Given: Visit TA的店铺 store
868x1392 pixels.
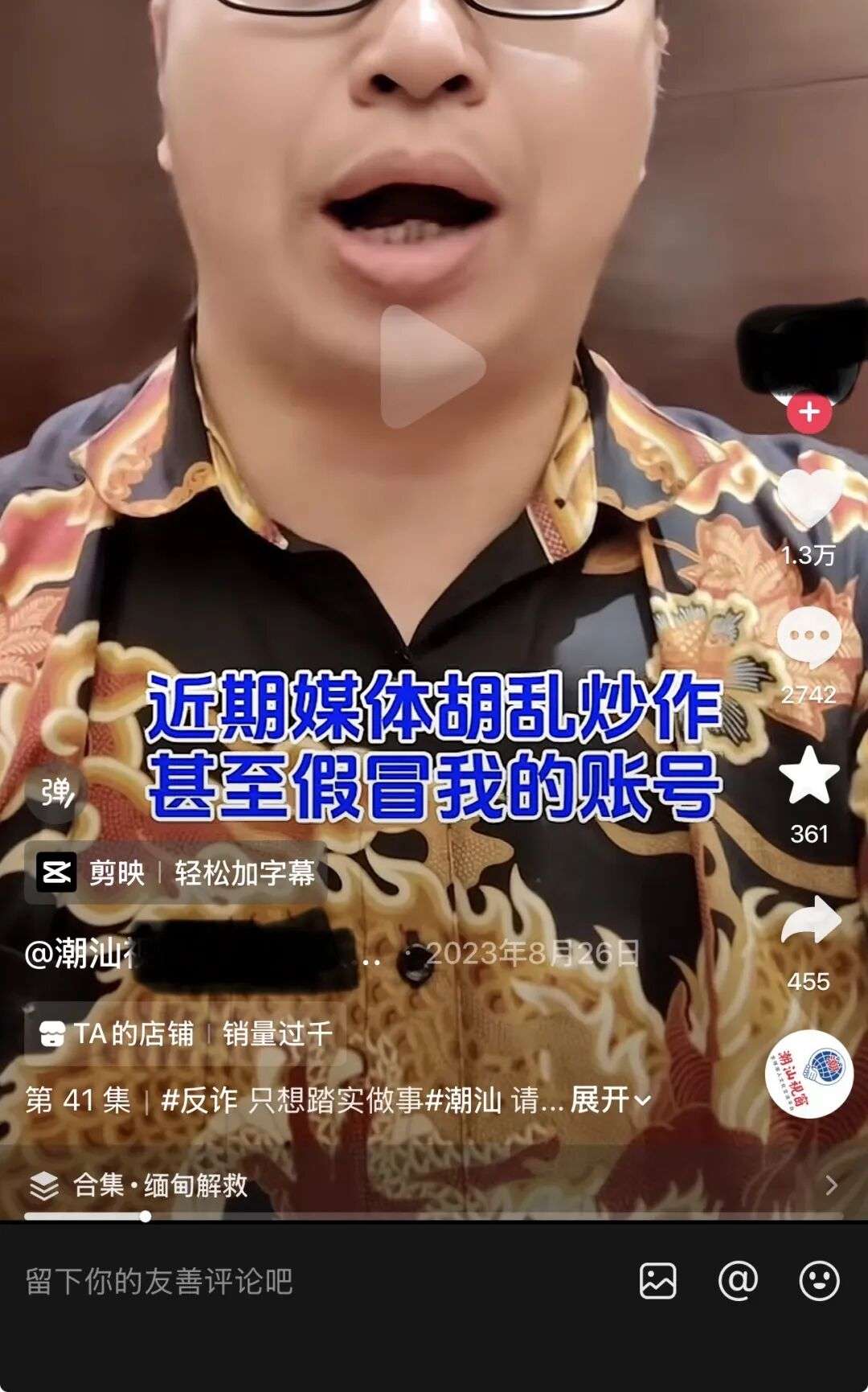Looking at the screenshot, I should click(x=185, y=1033).
